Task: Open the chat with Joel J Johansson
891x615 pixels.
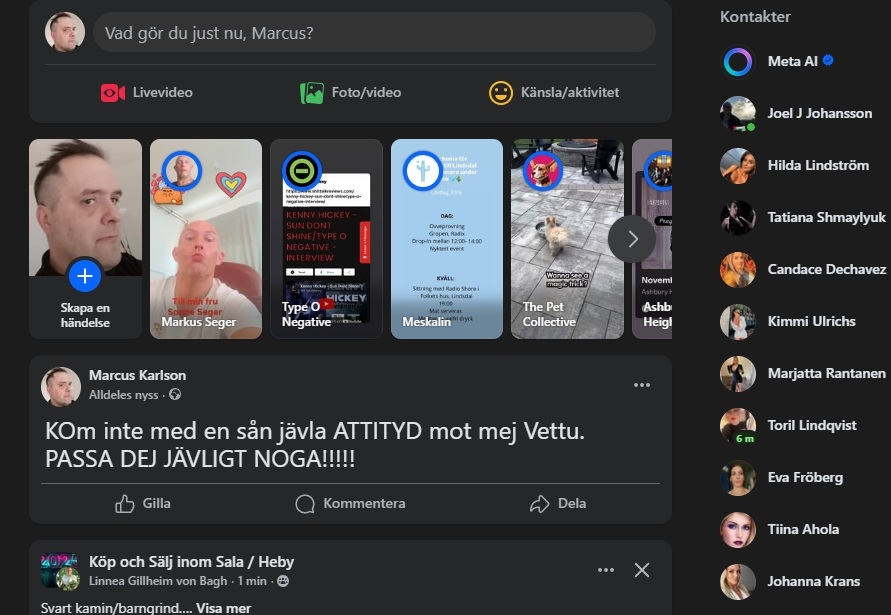Action: point(819,113)
